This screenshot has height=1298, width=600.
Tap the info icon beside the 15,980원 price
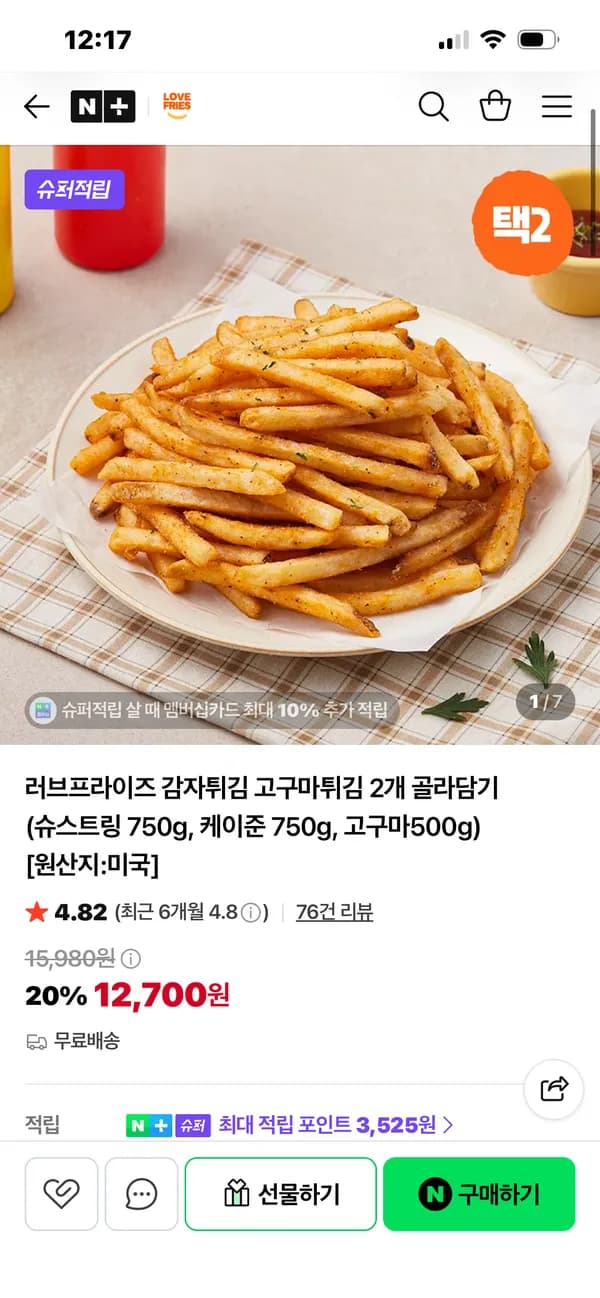131,959
